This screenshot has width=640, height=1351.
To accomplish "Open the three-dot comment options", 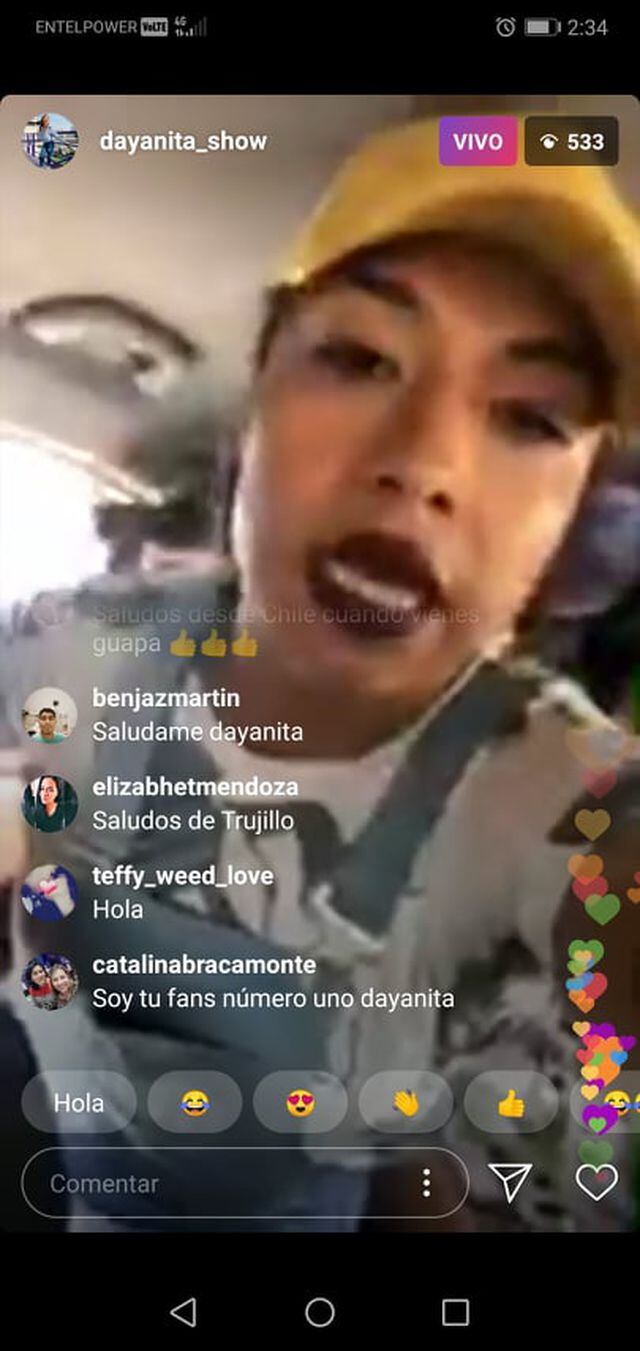I will [427, 1183].
